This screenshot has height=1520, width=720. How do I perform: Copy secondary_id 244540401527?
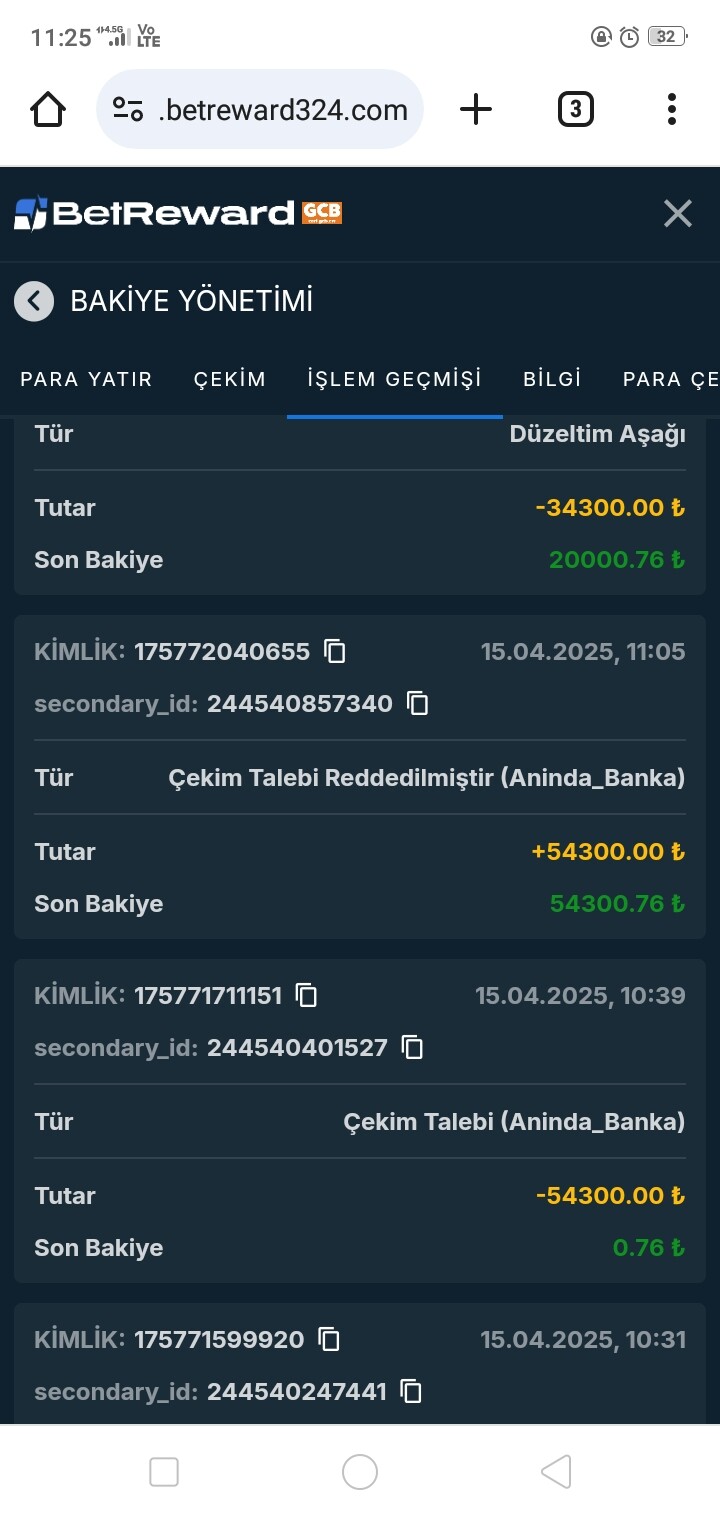(412, 1048)
